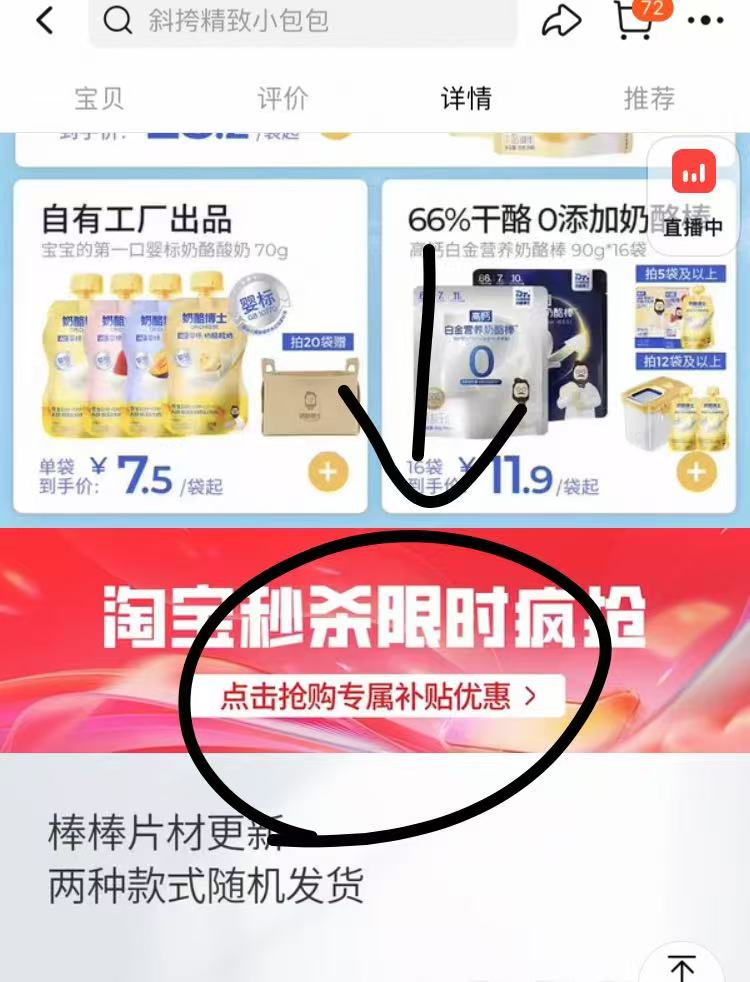Share this product page
750x982 pixels.
coord(563,21)
